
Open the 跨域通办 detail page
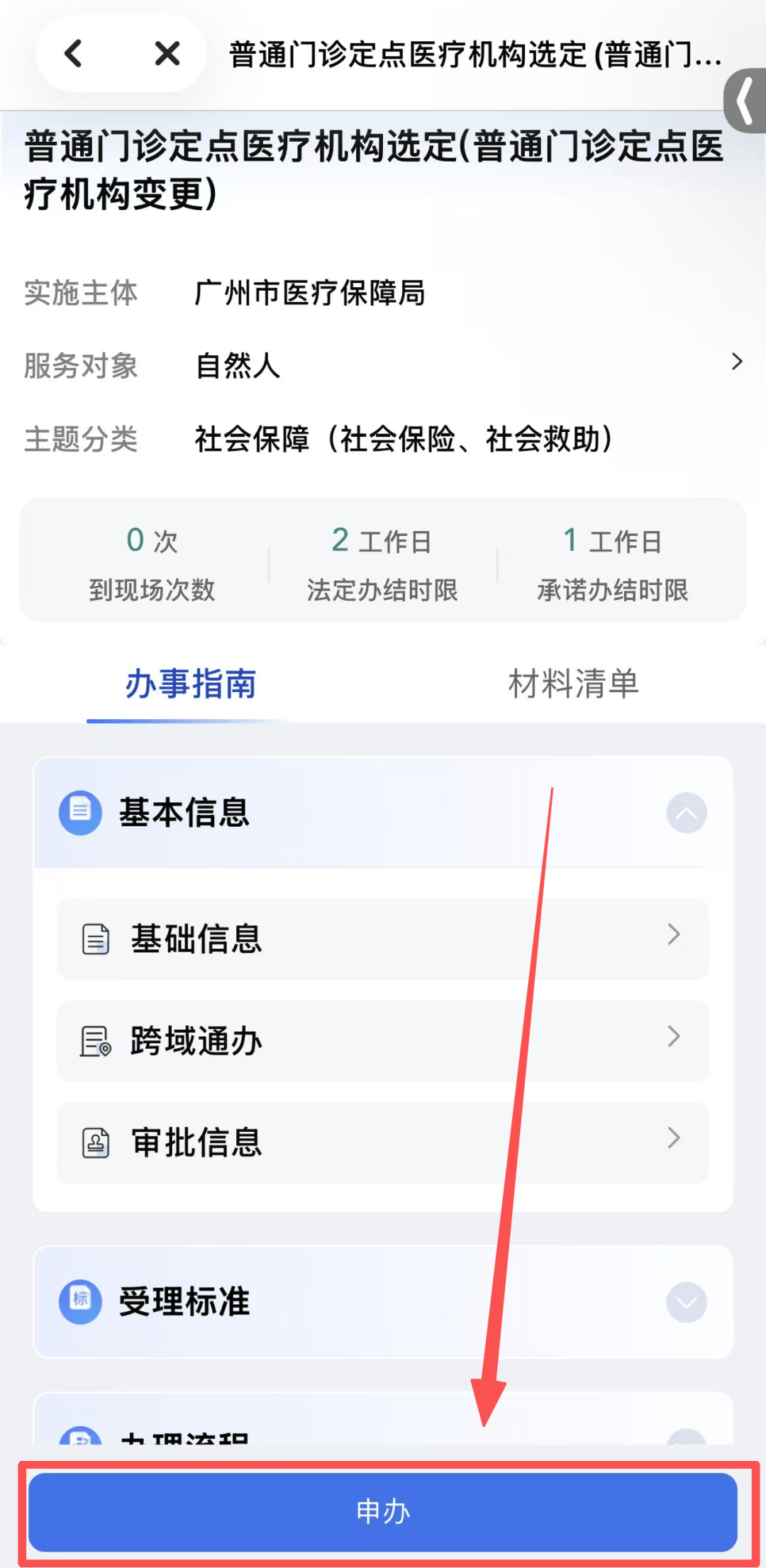(383, 1040)
